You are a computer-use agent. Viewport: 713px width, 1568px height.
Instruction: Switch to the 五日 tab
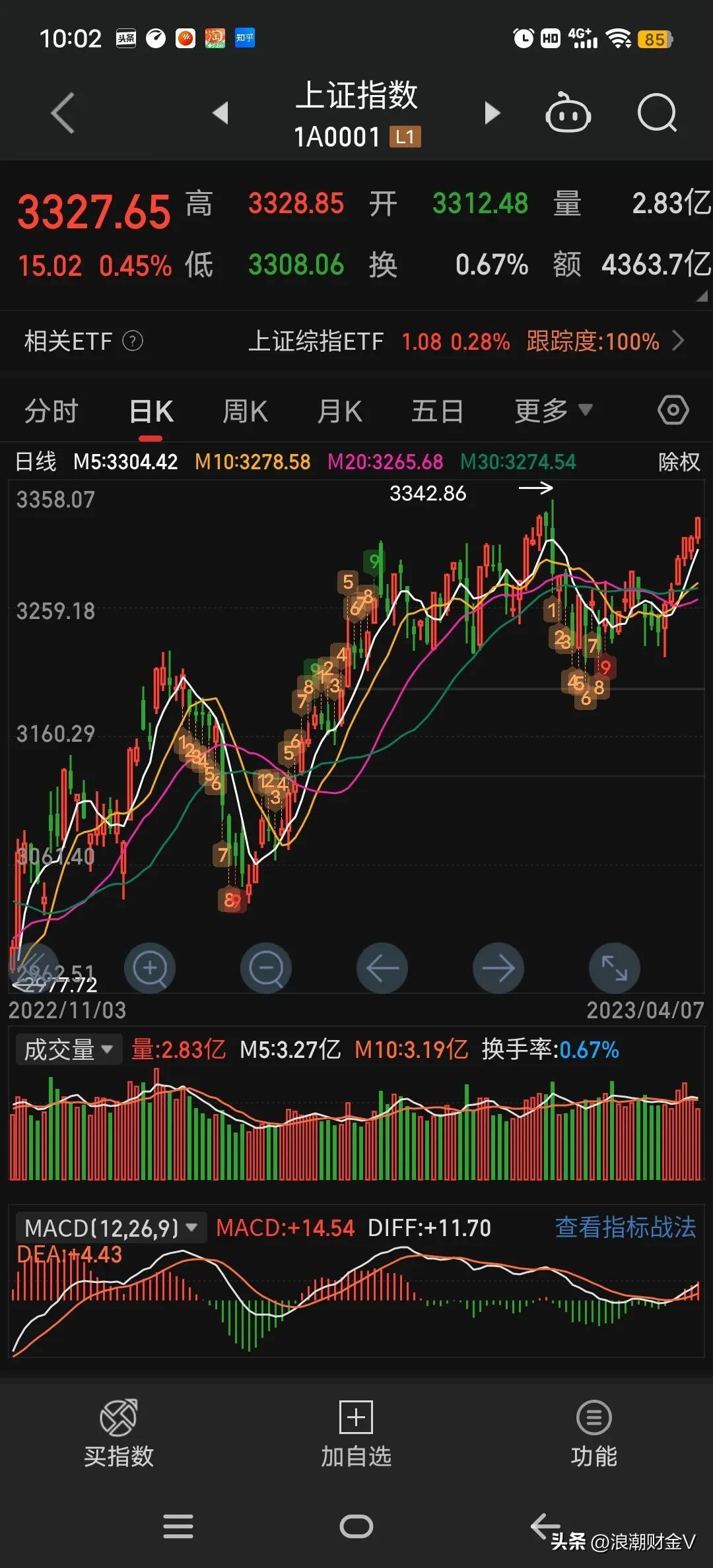(437, 411)
